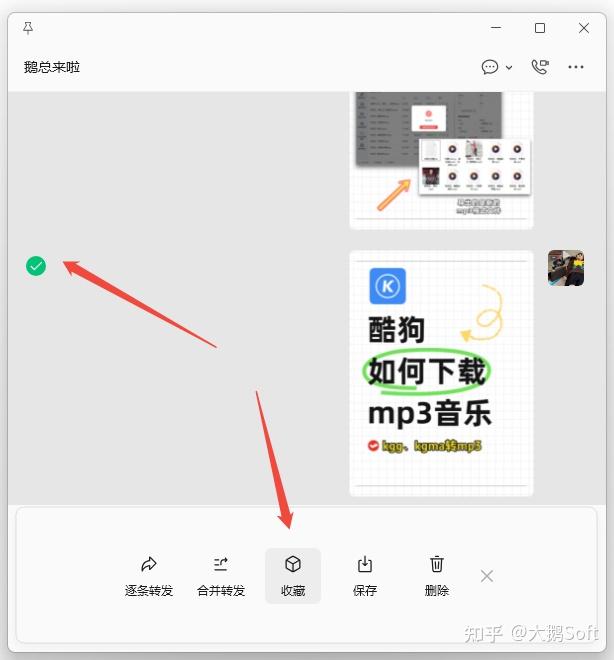Save the selected message with 保存
Viewport: 614px width, 660px height.
click(x=365, y=576)
